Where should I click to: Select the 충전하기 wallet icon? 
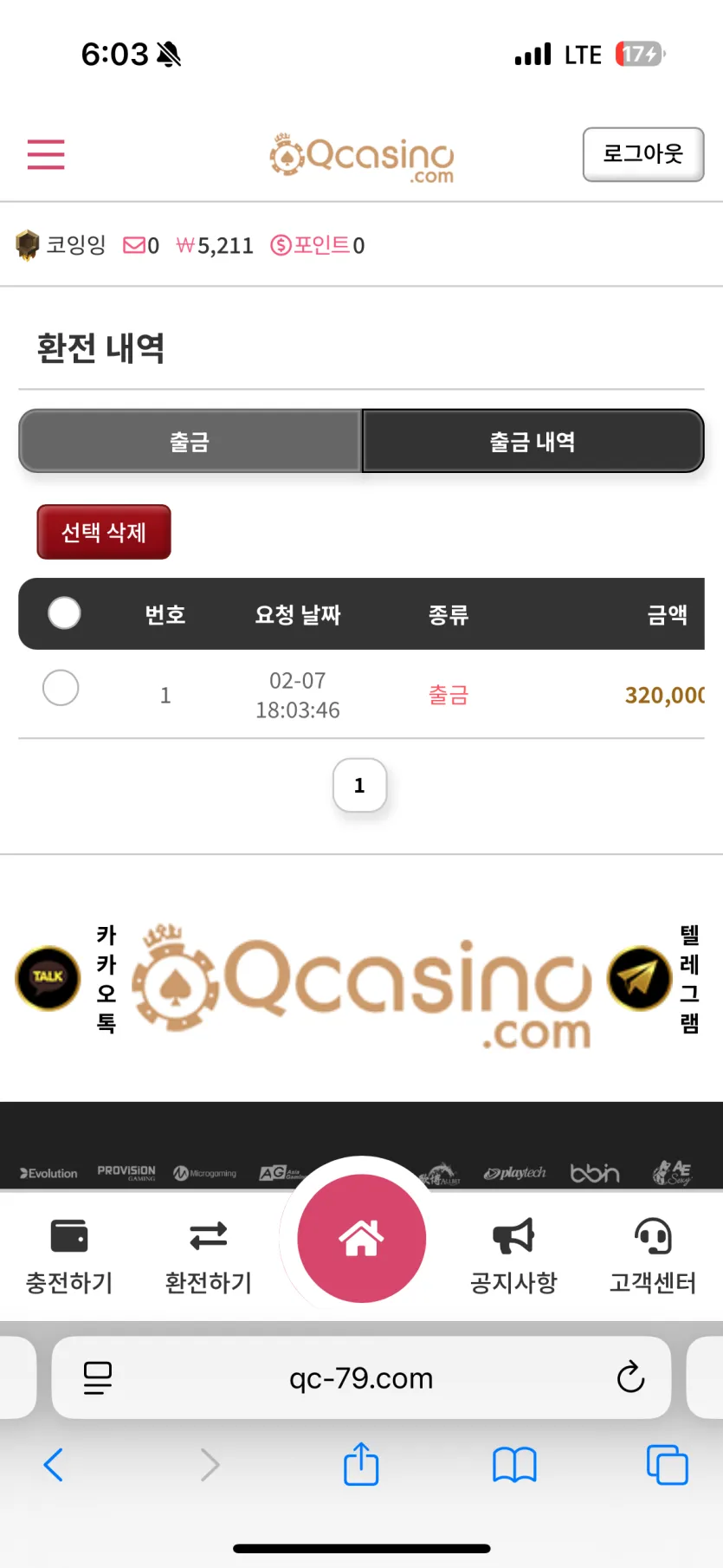[x=68, y=1237]
